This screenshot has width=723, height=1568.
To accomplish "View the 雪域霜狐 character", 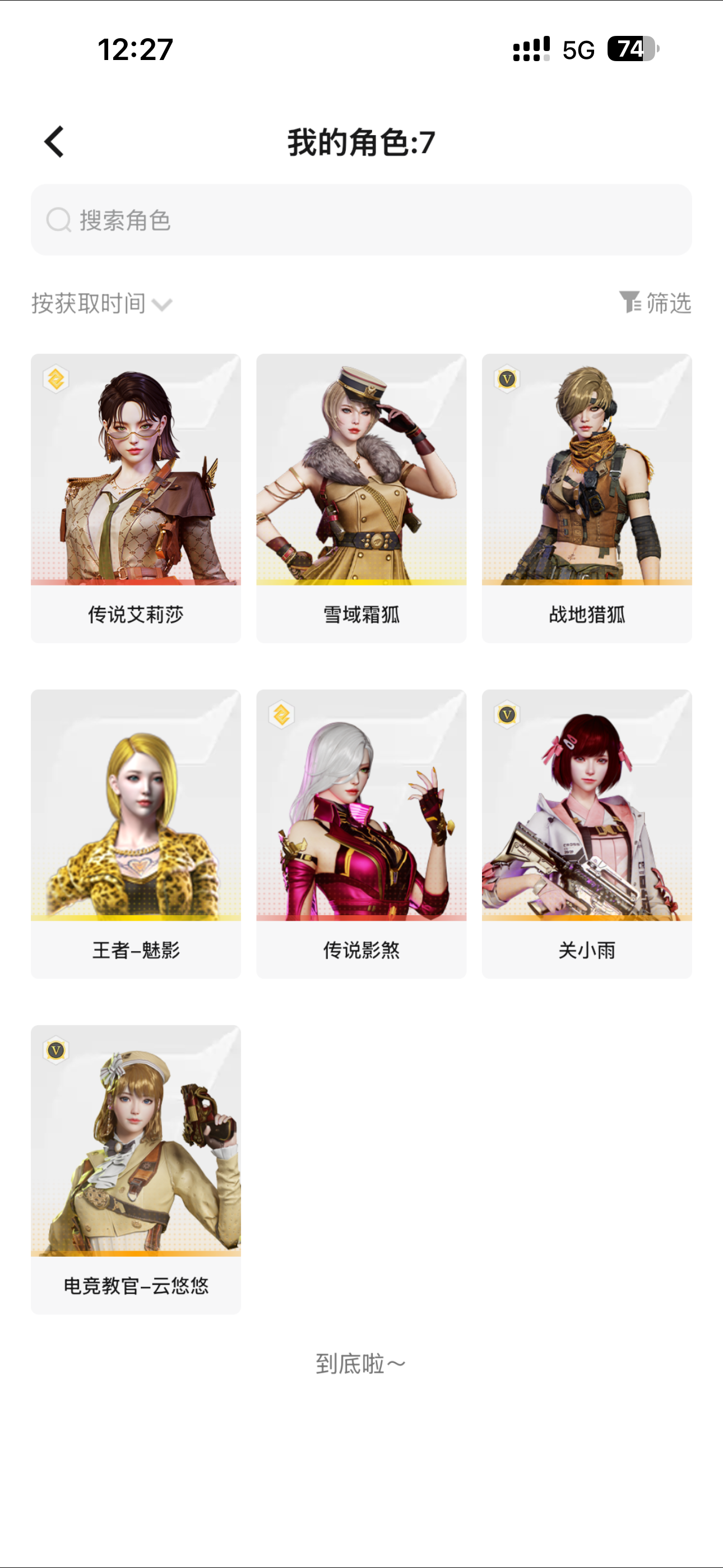I will (361, 497).
